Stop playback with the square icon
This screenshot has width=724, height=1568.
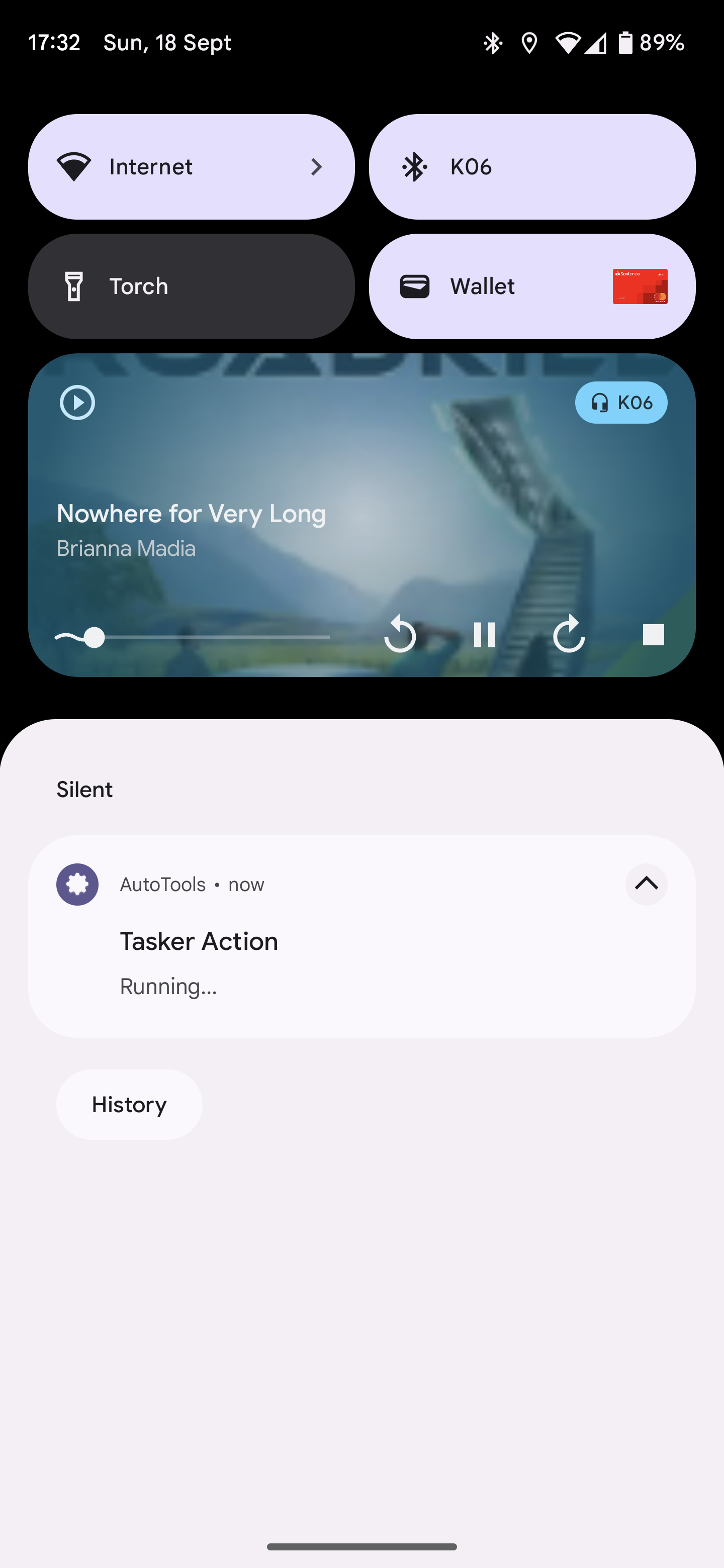(x=653, y=634)
